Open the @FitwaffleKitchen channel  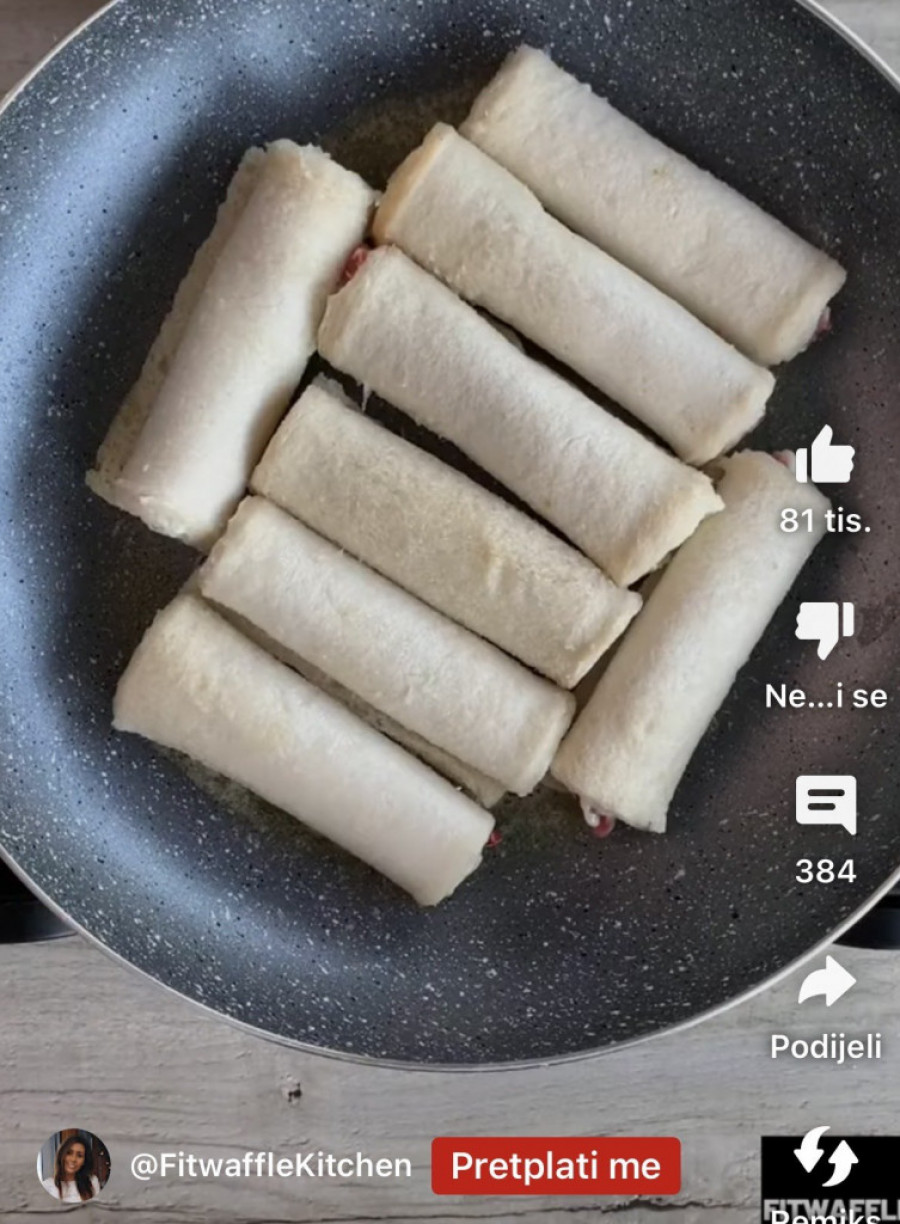tap(270, 1166)
